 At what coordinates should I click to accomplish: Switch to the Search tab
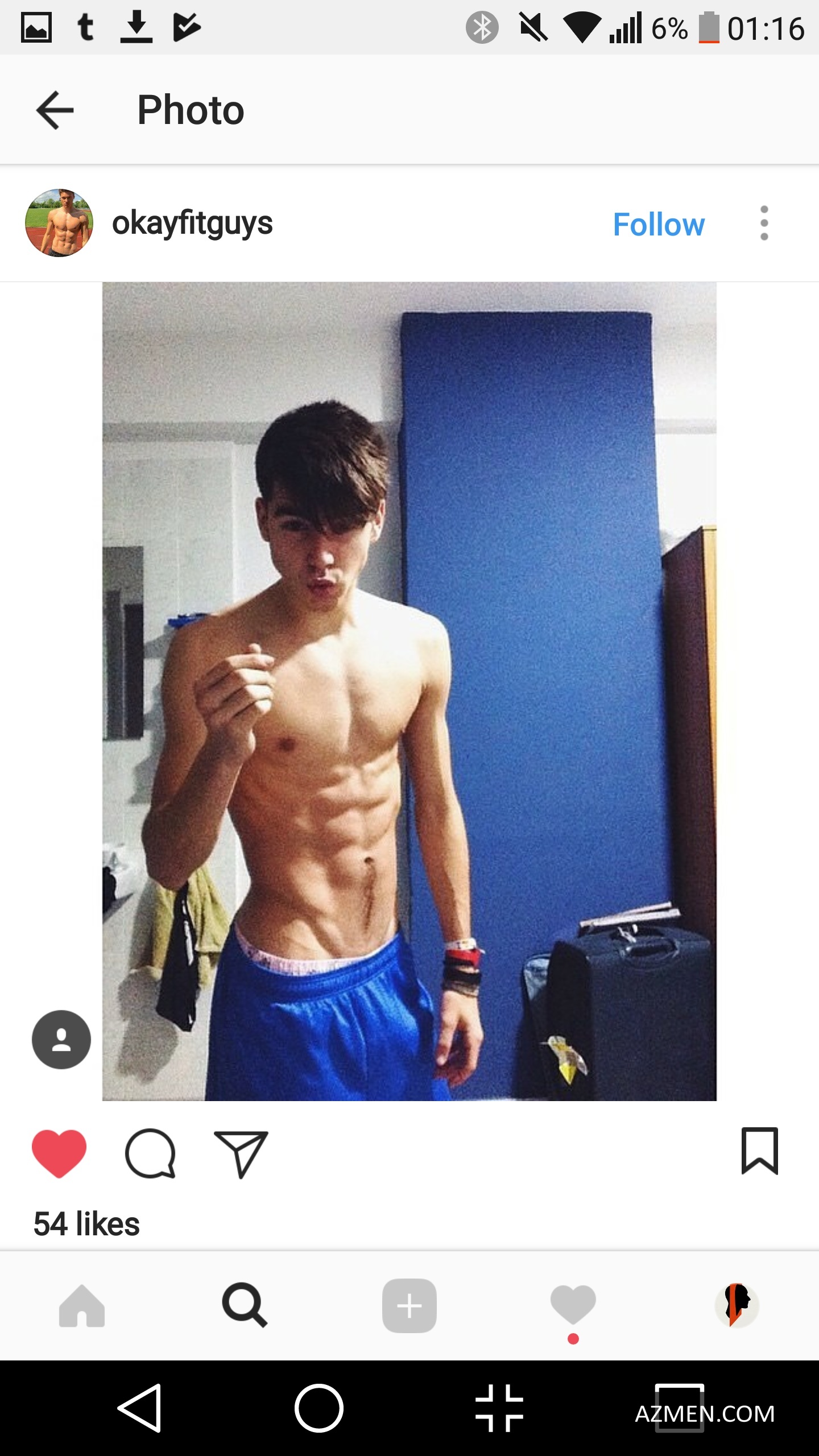pyautogui.click(x=245, y=1306)
